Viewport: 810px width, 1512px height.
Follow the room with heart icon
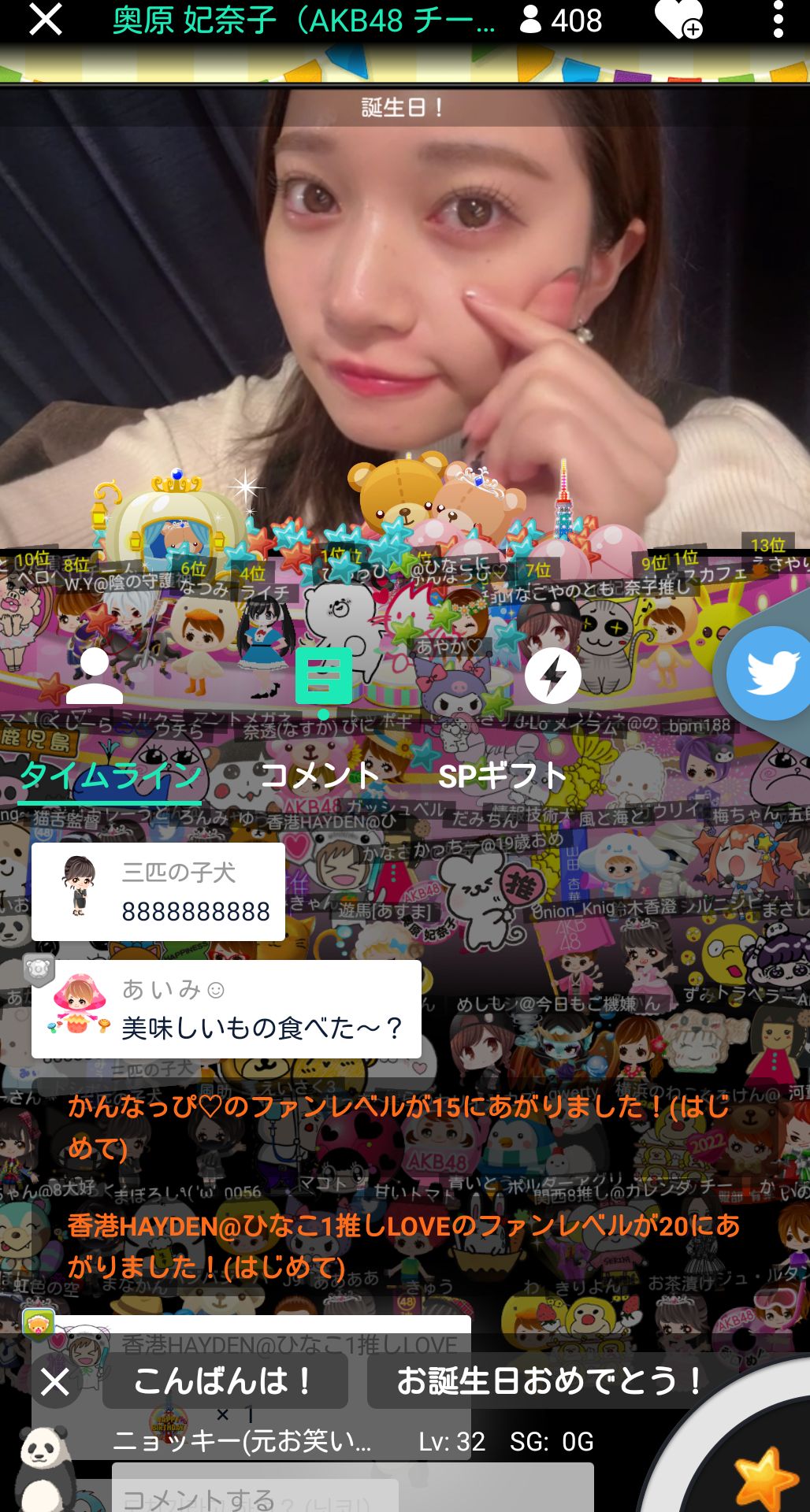pos(678,20)
